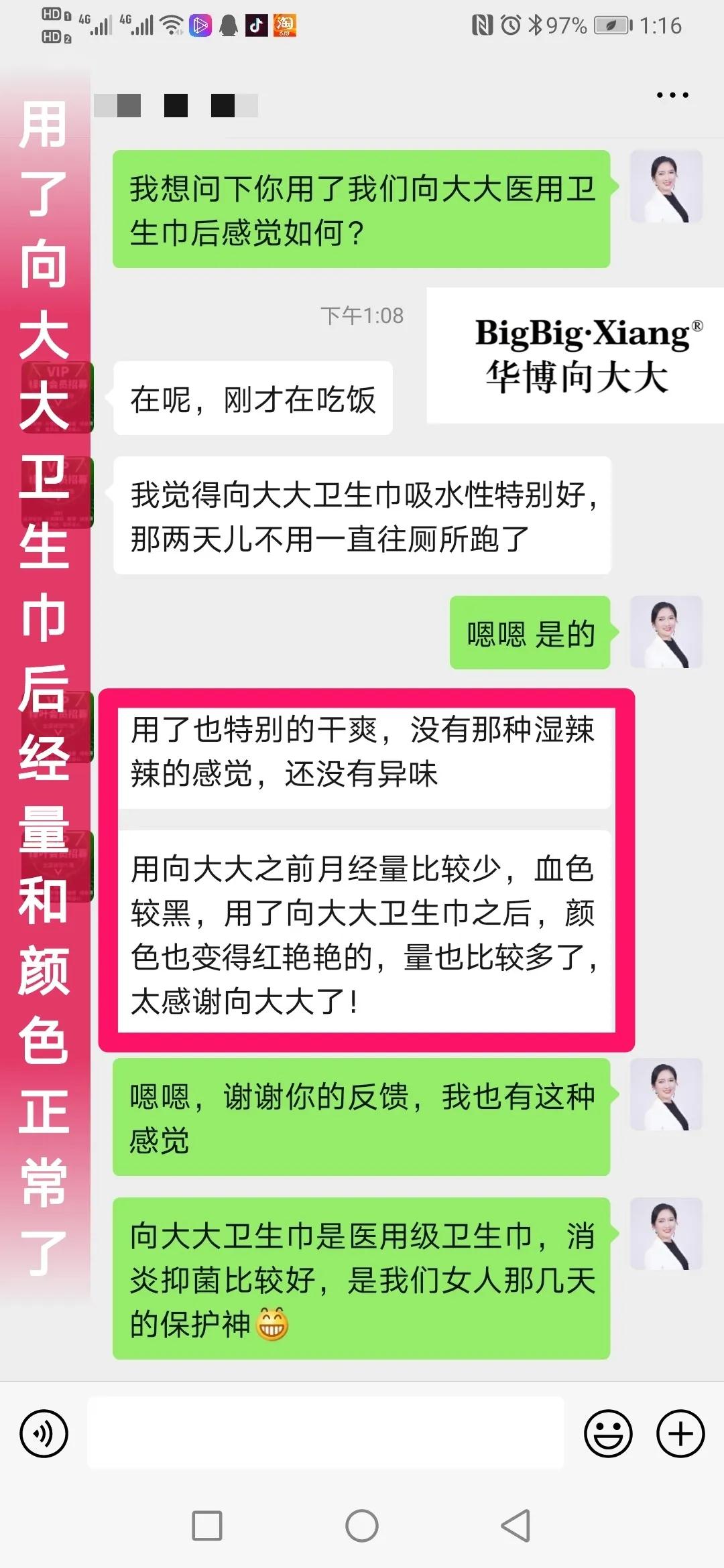This screenshot has height=1568, width=724.
Task: Go back with the system back button
Action: [x=516, y=1526]
